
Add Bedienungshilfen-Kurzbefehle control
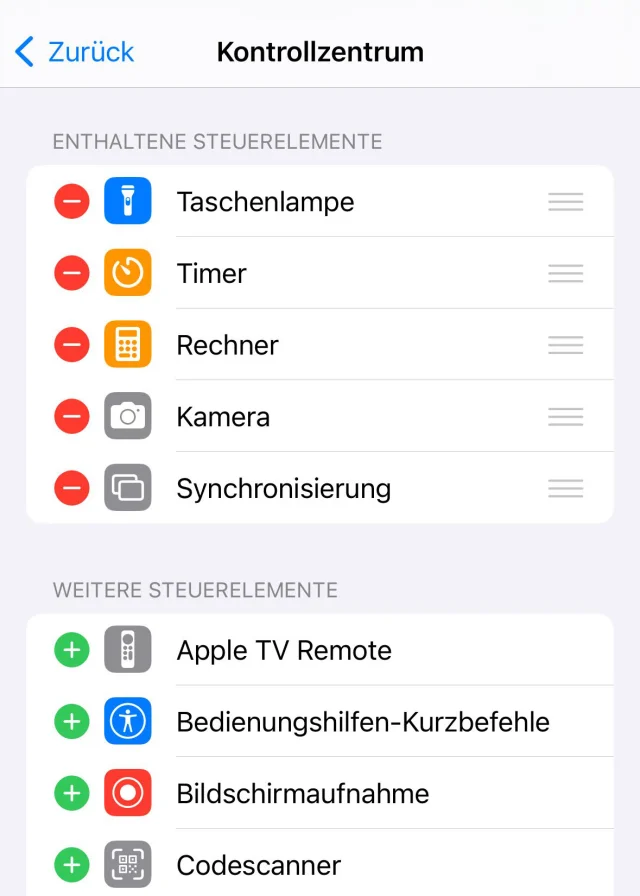coord(72,722)
